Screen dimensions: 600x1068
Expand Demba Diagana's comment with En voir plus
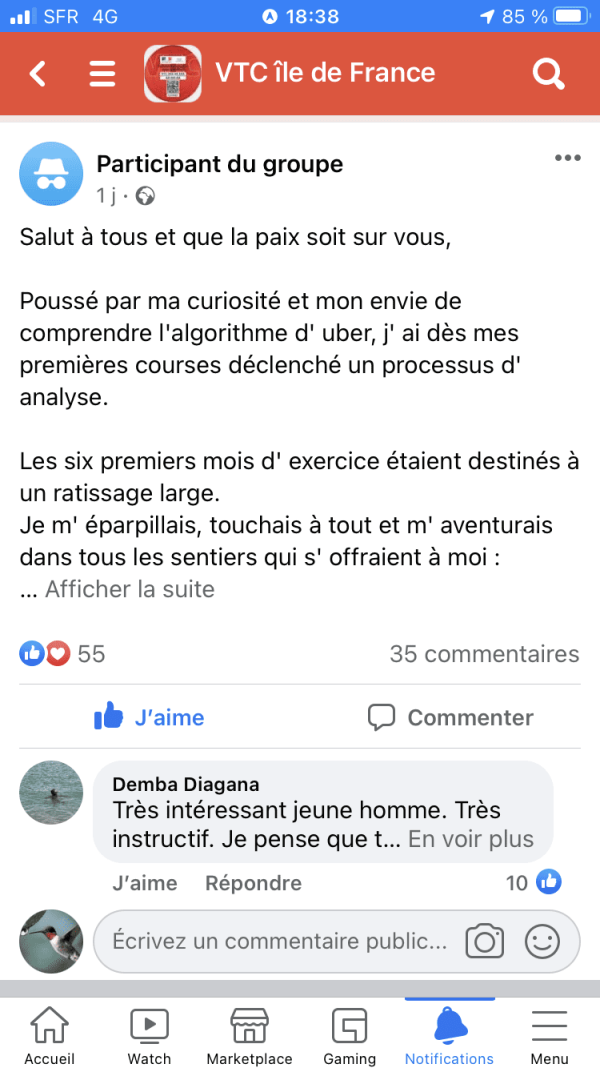[471, 839]
